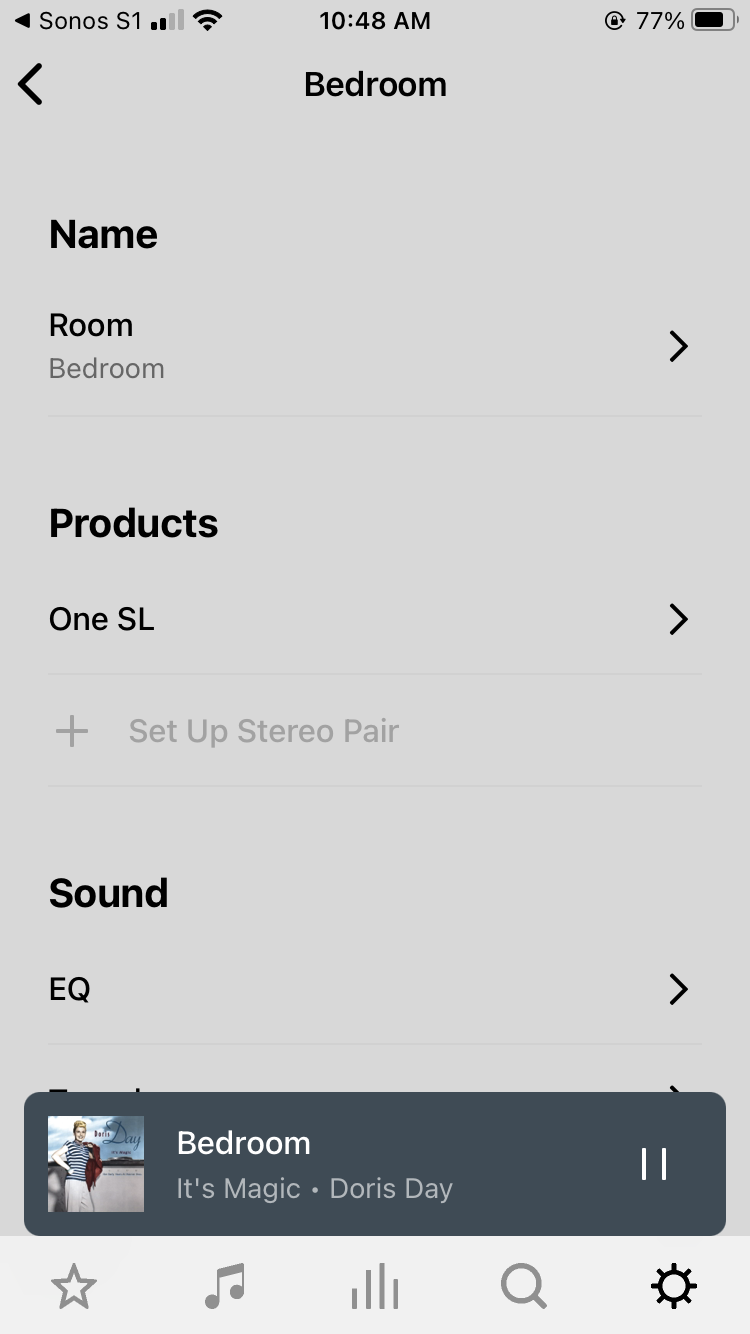Open the EQ sound settings
Image resolution: width=750 pixels, height=1334 pixels.
[x=375, y=989]
